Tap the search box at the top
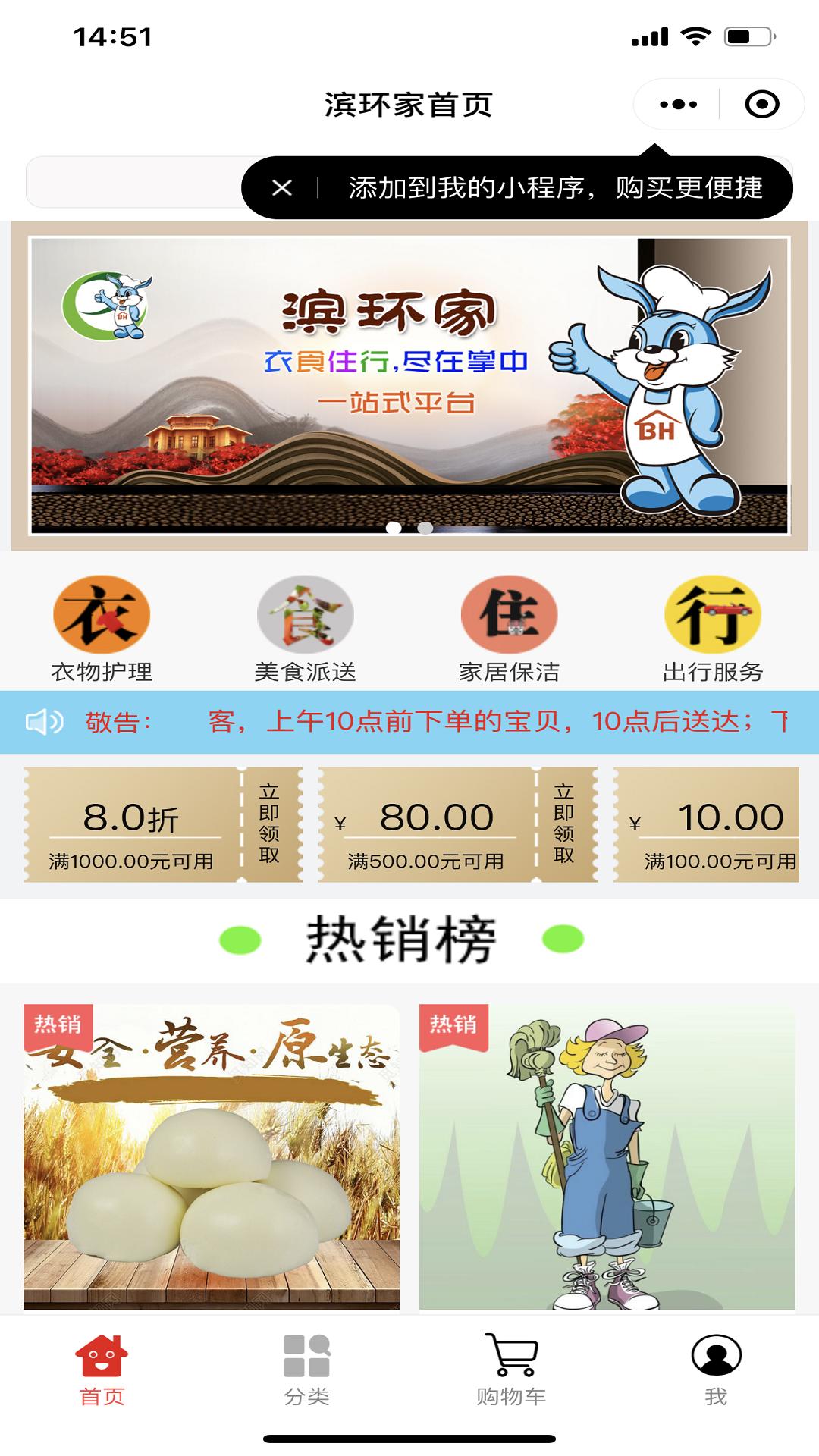819x1456 pixels. coord(133,183)
